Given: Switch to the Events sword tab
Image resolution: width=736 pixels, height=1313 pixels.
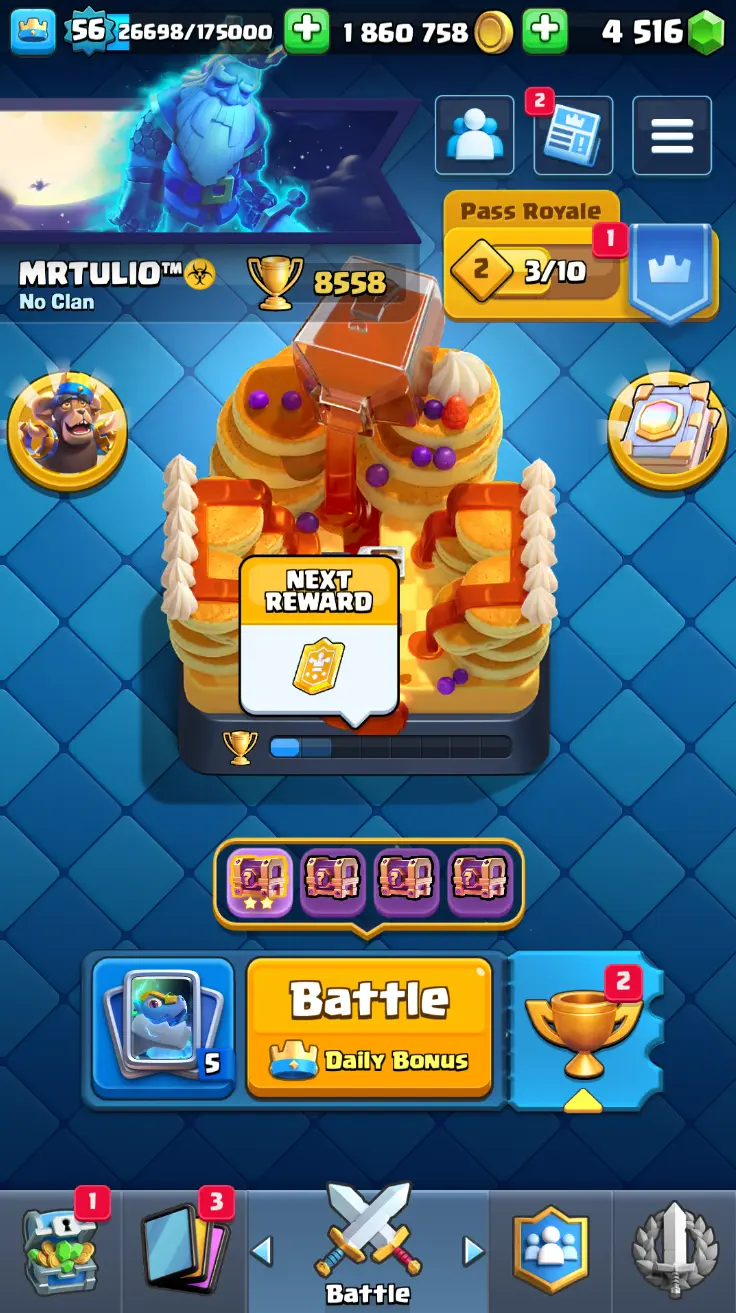Looking at the screenshot, I should click(x=674, y=1250).
